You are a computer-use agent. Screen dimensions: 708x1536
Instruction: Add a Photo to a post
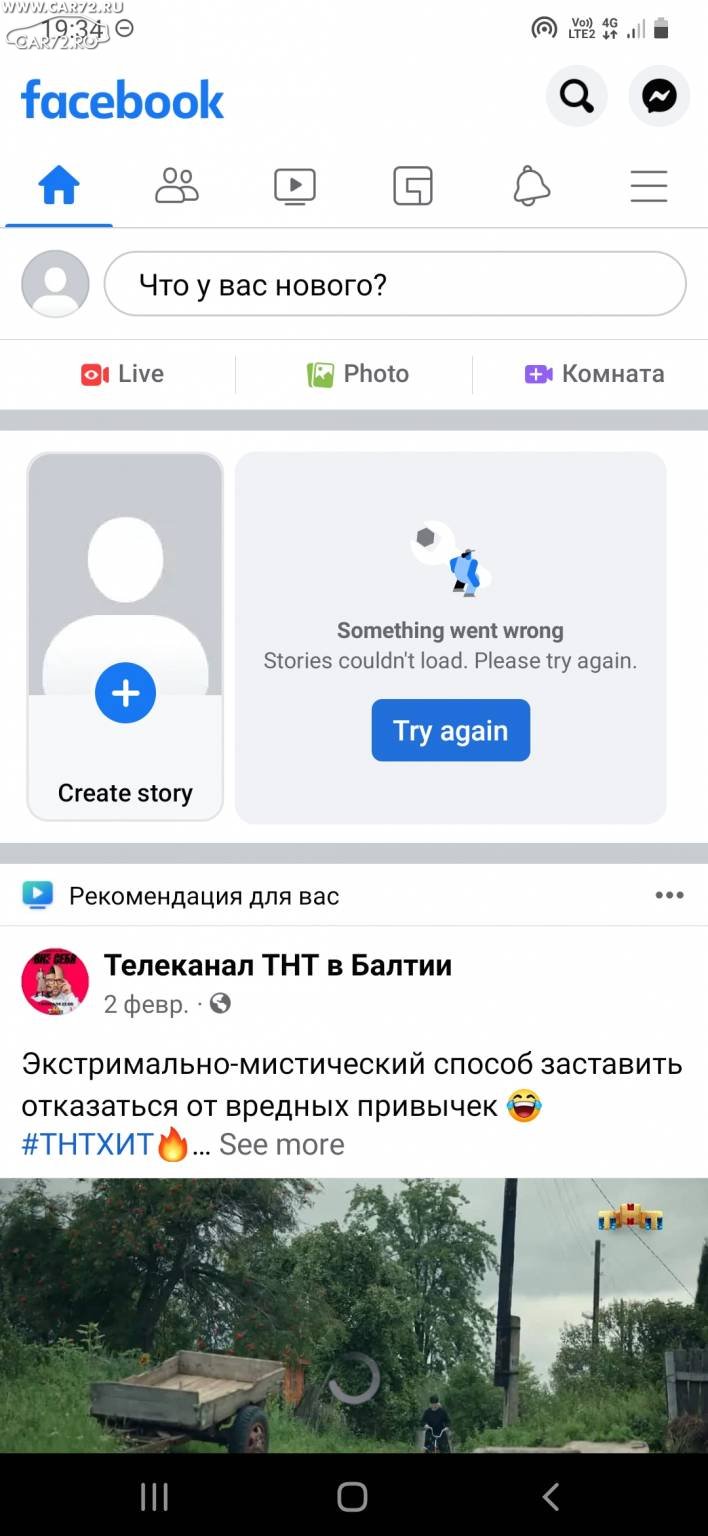[x=357, y=374]
